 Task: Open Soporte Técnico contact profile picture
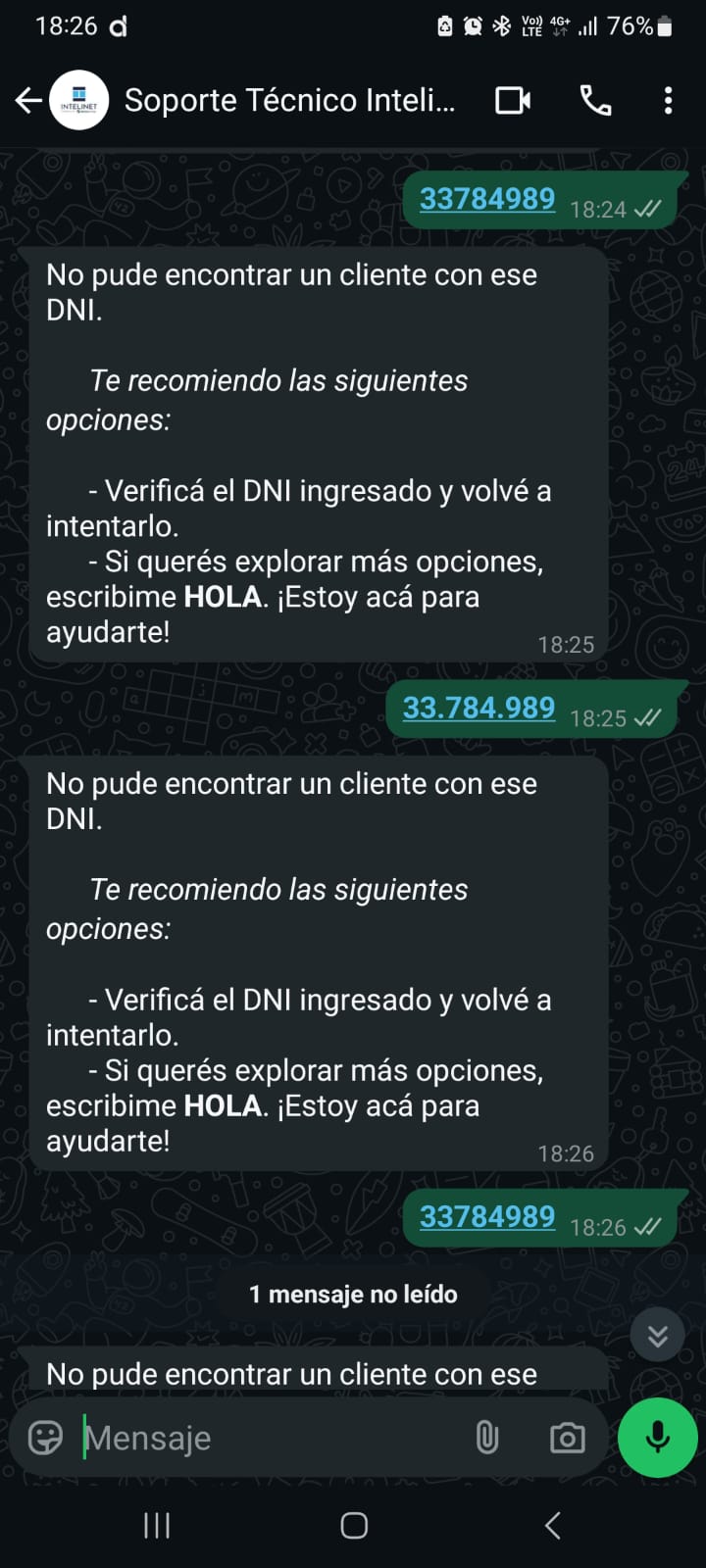tap(78, 100)
